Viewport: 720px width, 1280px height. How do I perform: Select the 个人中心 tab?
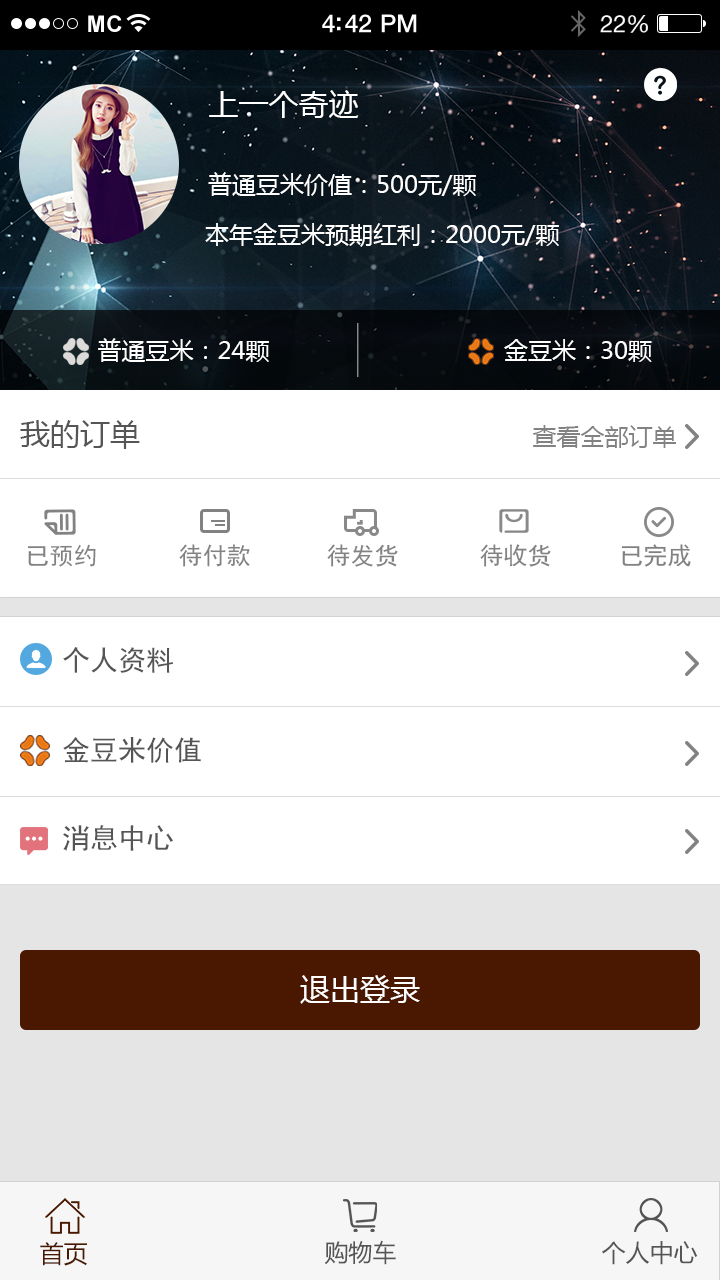point(649,1232)
